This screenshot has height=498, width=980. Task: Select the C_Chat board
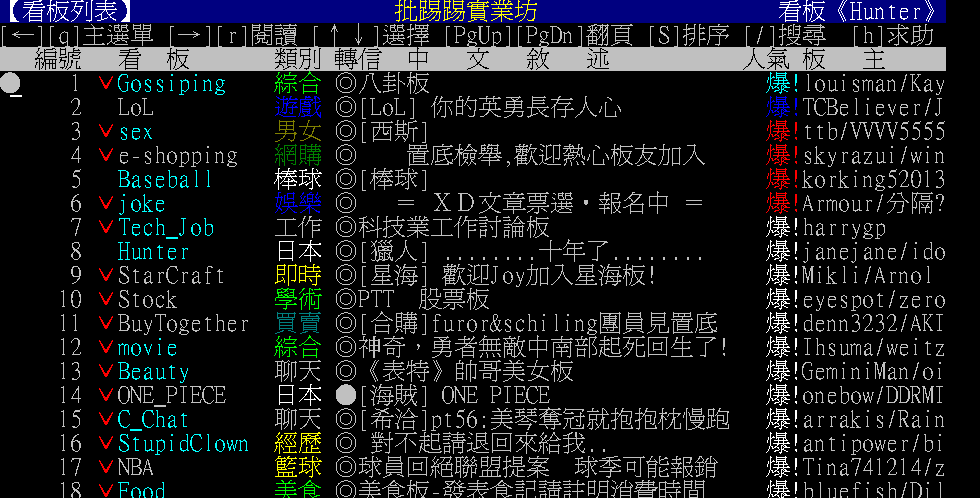click(153, 419)
